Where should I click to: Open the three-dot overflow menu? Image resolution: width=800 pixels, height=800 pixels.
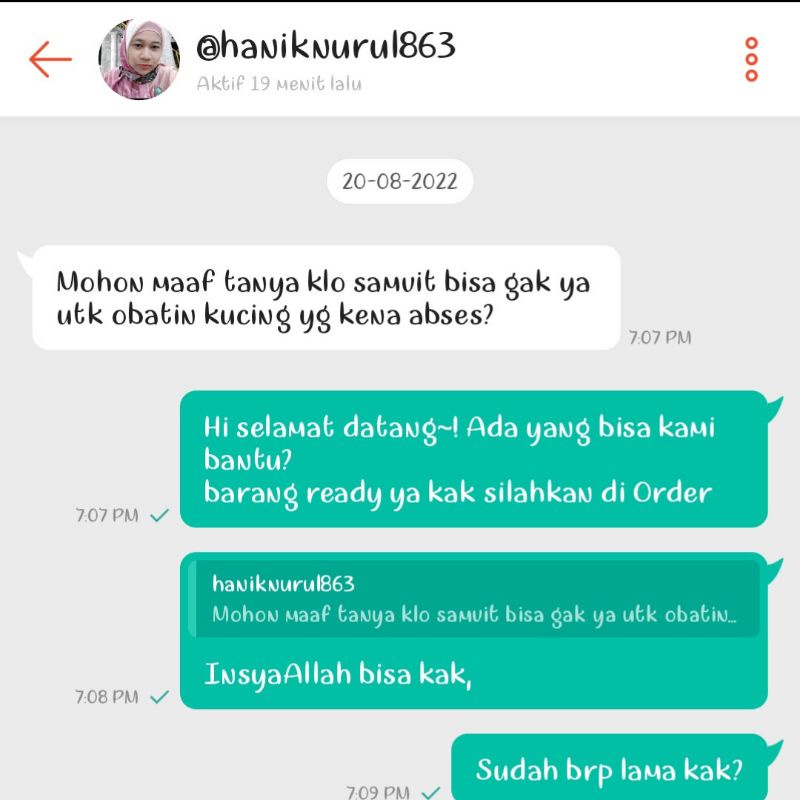(x=751, y=60)
